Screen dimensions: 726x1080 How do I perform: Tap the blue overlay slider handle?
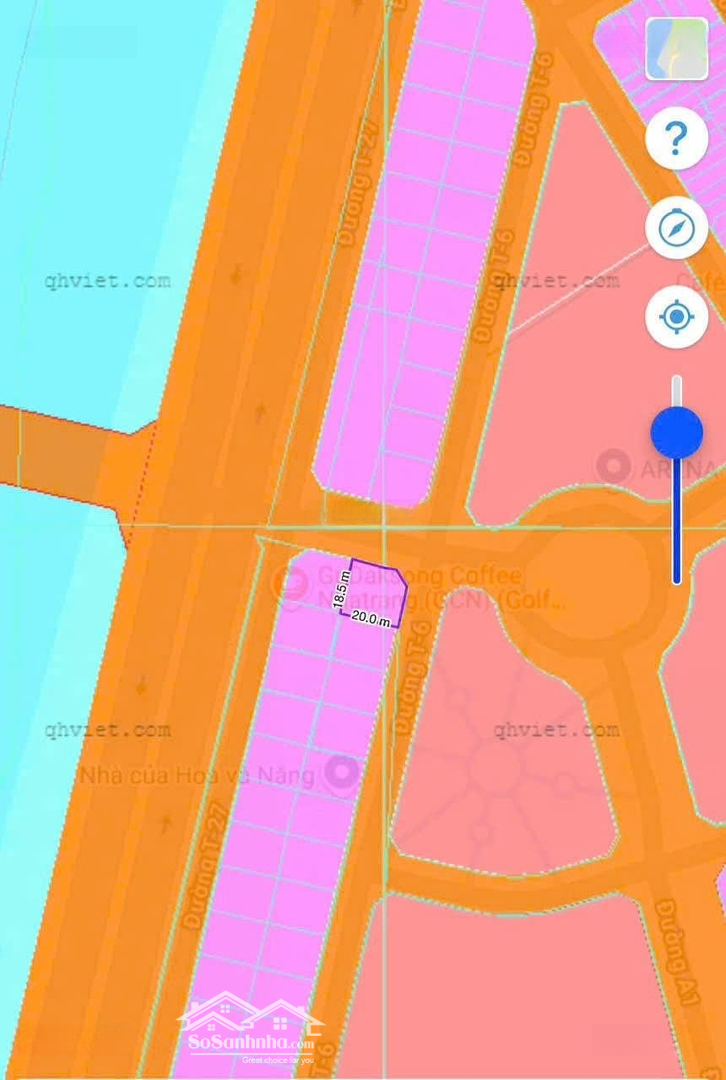click(x=677, y=433)
